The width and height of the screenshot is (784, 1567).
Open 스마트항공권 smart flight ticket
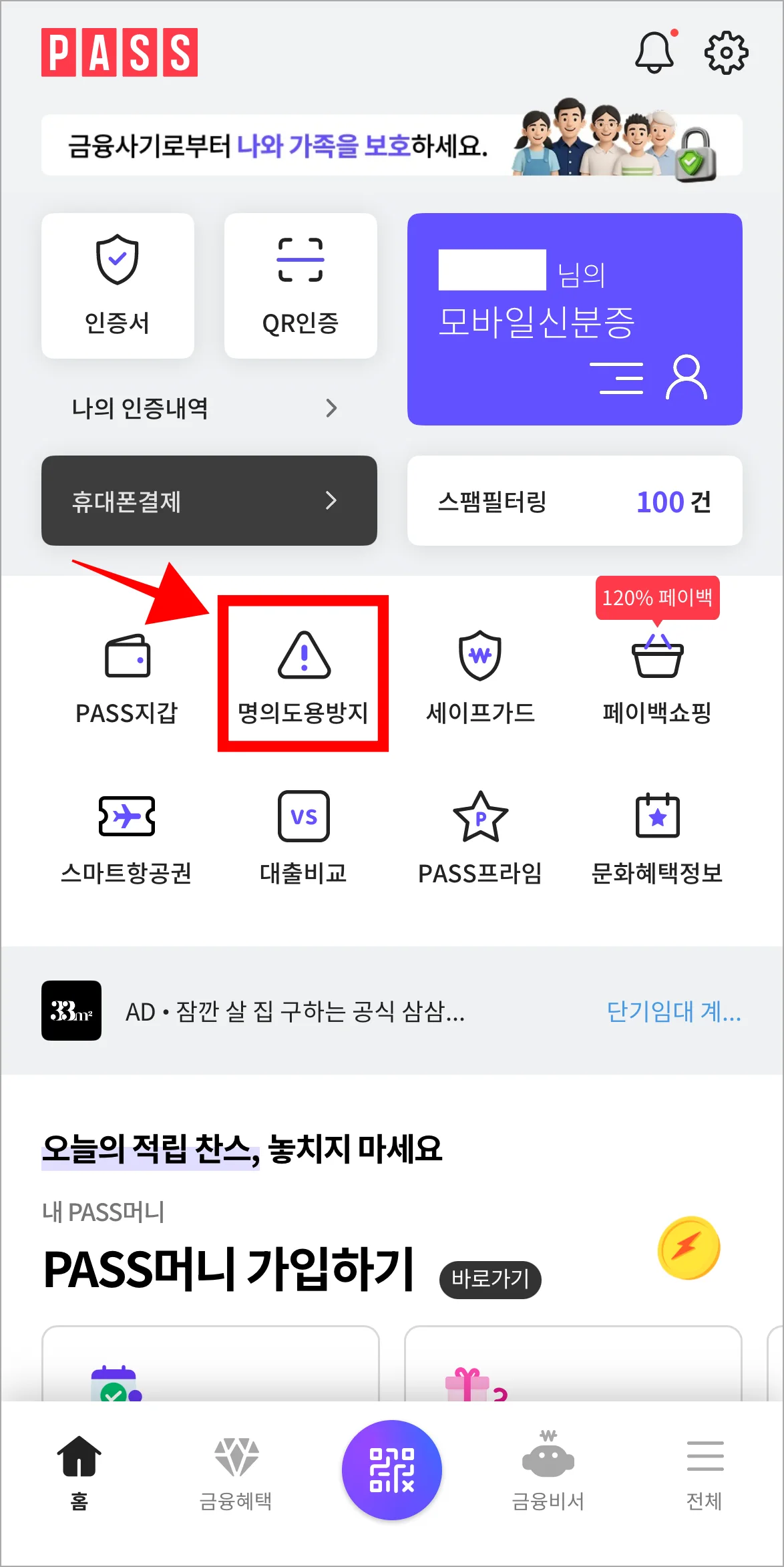[x=127, y=834]
